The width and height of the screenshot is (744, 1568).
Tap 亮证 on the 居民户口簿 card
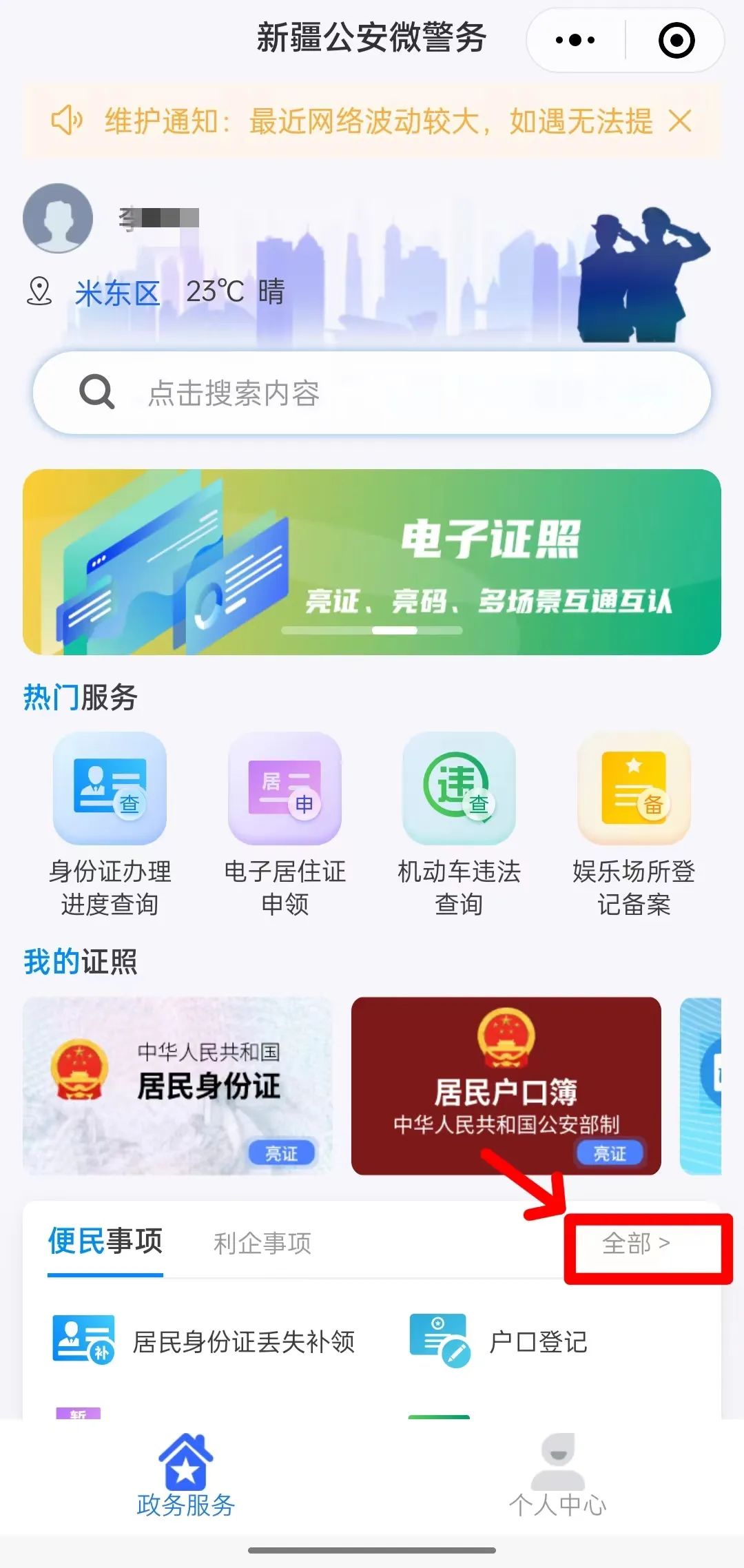tap(610, 1153)
